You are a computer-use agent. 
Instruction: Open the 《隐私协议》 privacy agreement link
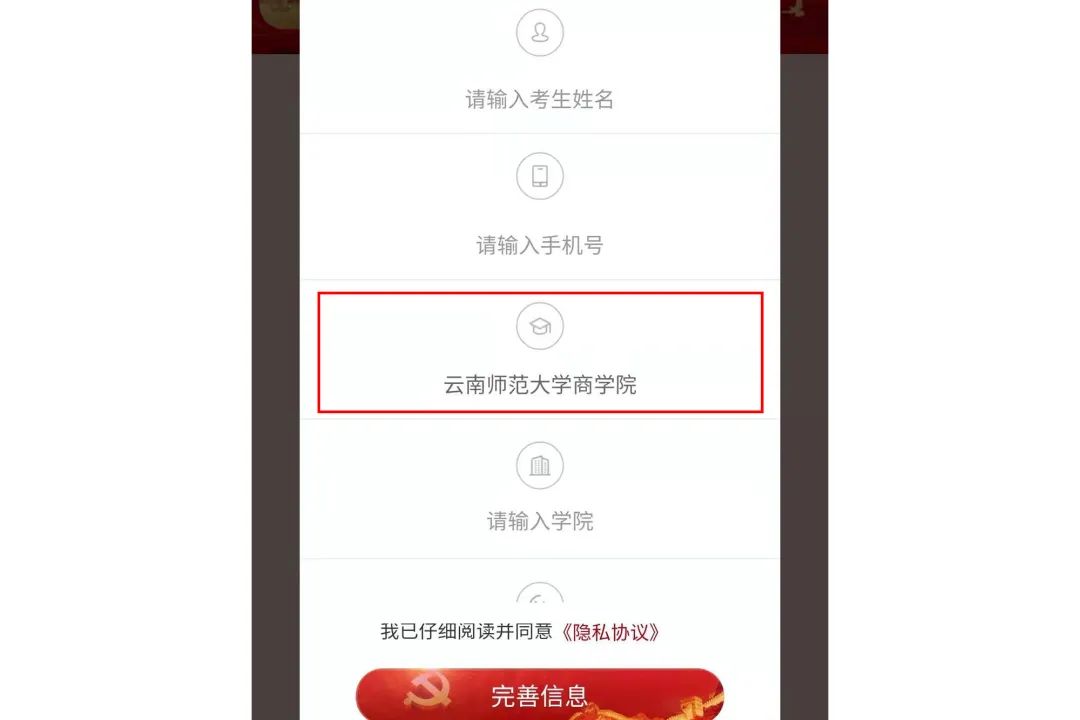tap(609, 632)
